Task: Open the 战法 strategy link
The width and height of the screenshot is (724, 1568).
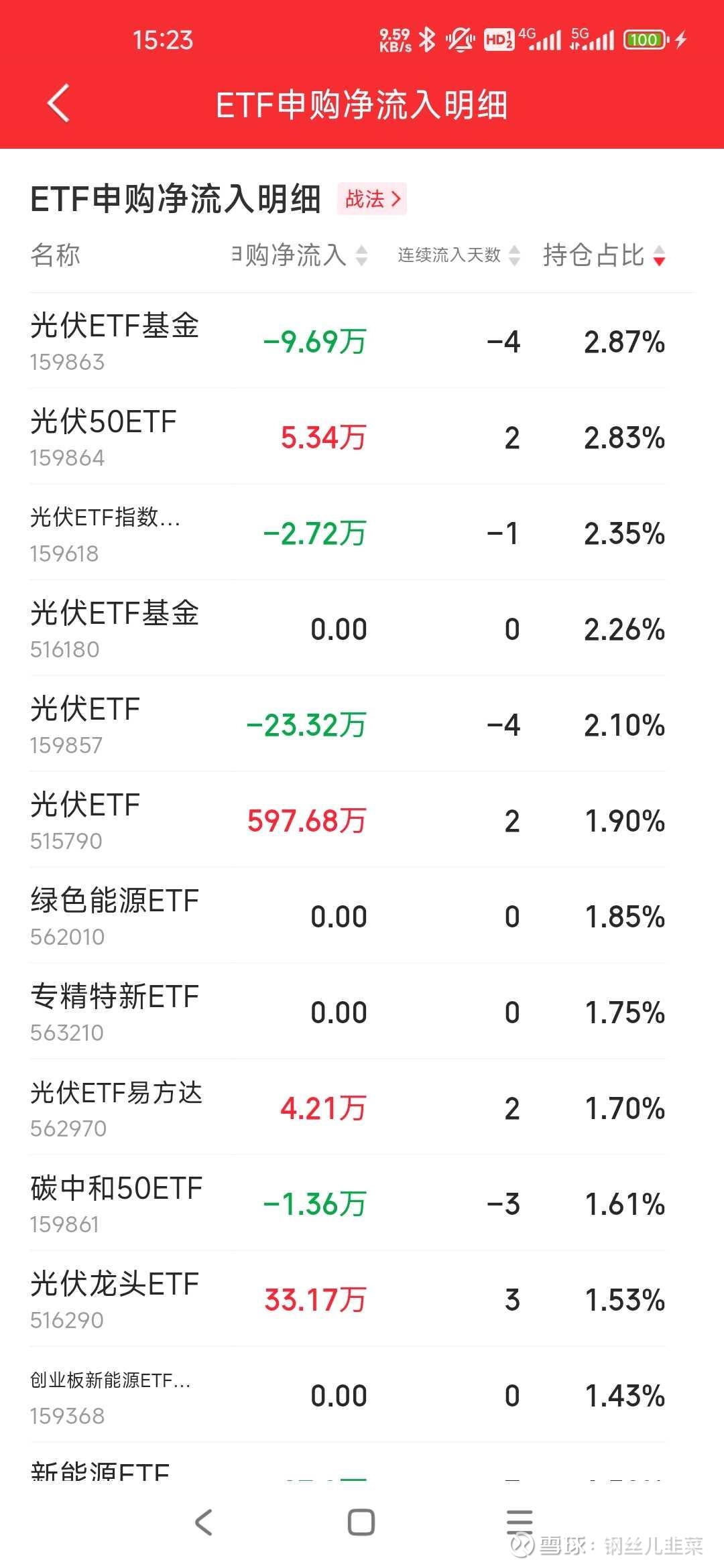Action: [371, 199]
